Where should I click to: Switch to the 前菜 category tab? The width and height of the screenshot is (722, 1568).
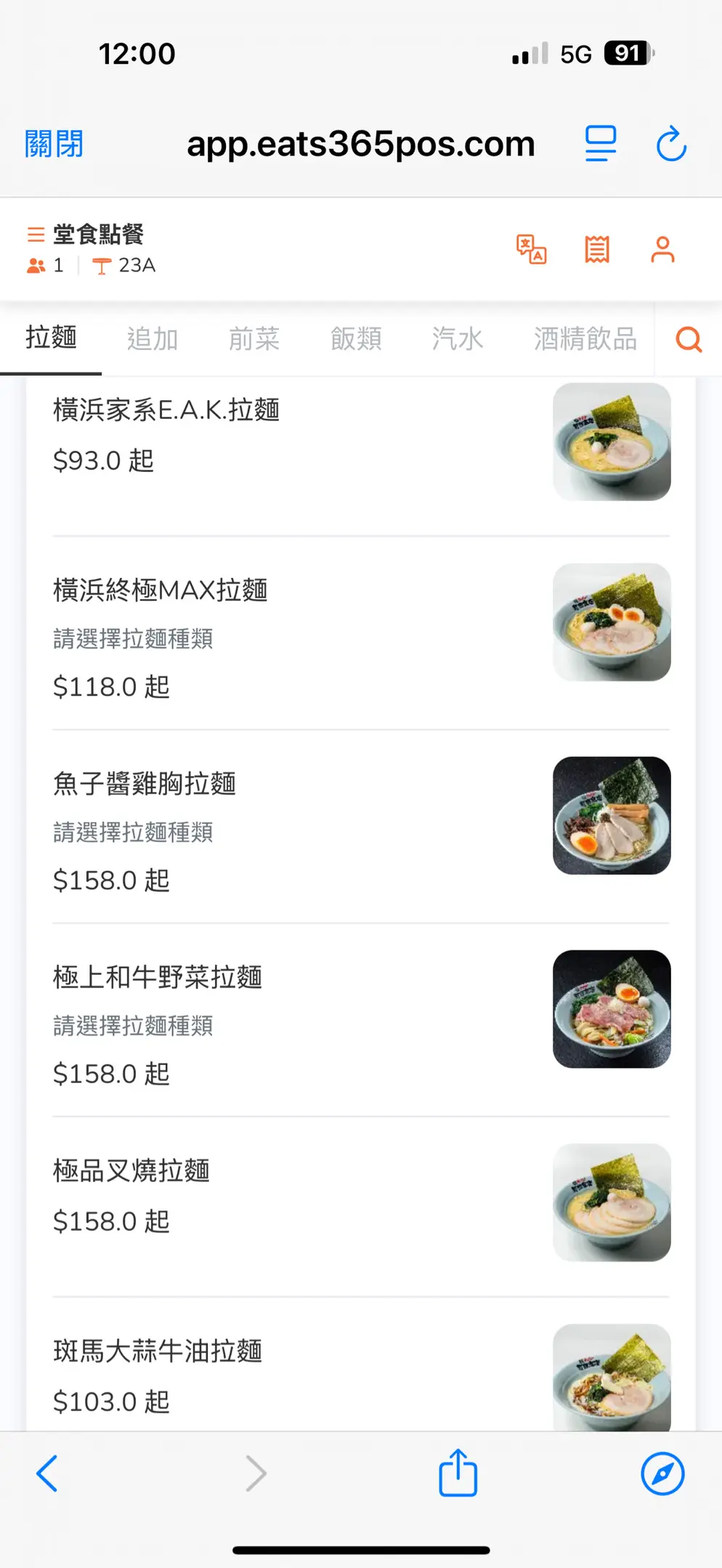click(254, 339)
